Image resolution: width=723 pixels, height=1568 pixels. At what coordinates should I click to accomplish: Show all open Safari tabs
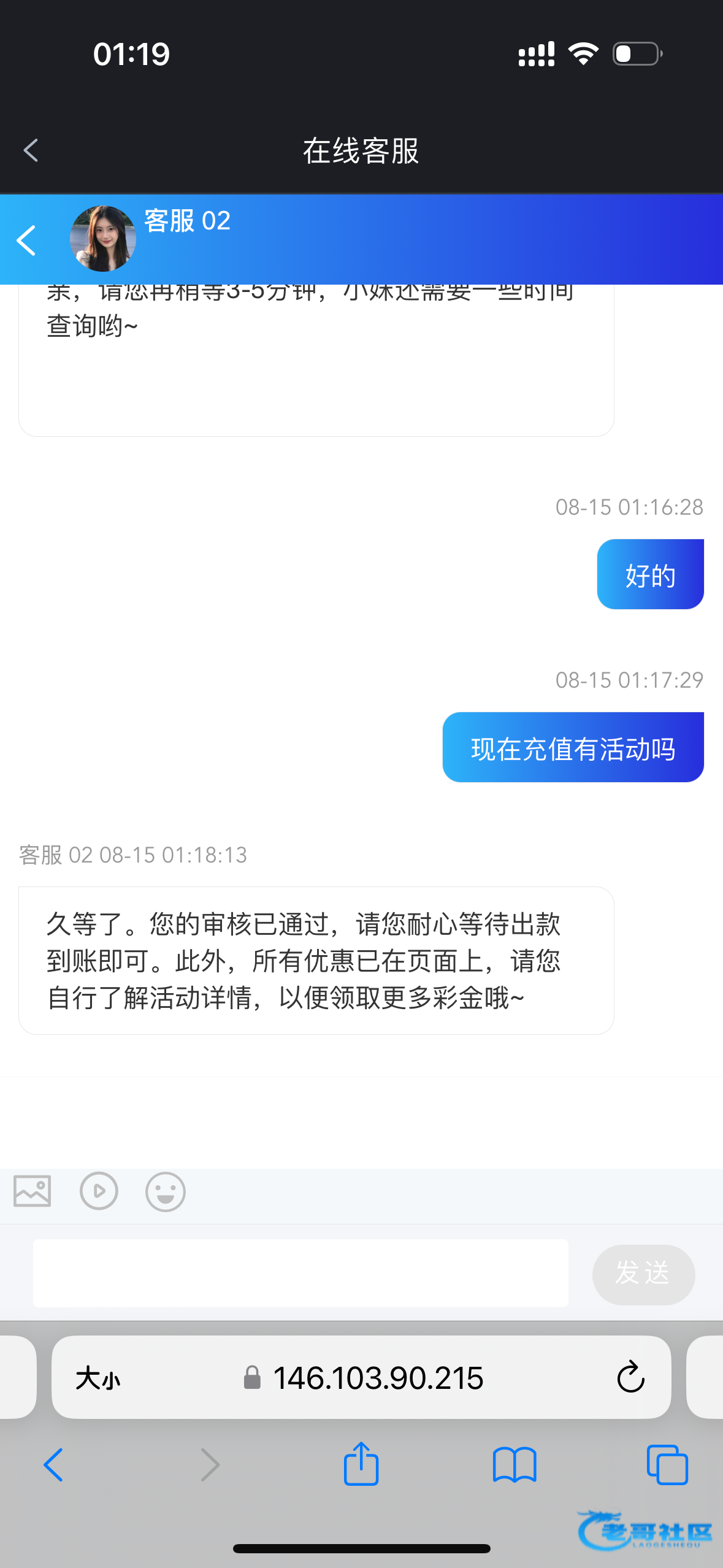pos(667,1465)
